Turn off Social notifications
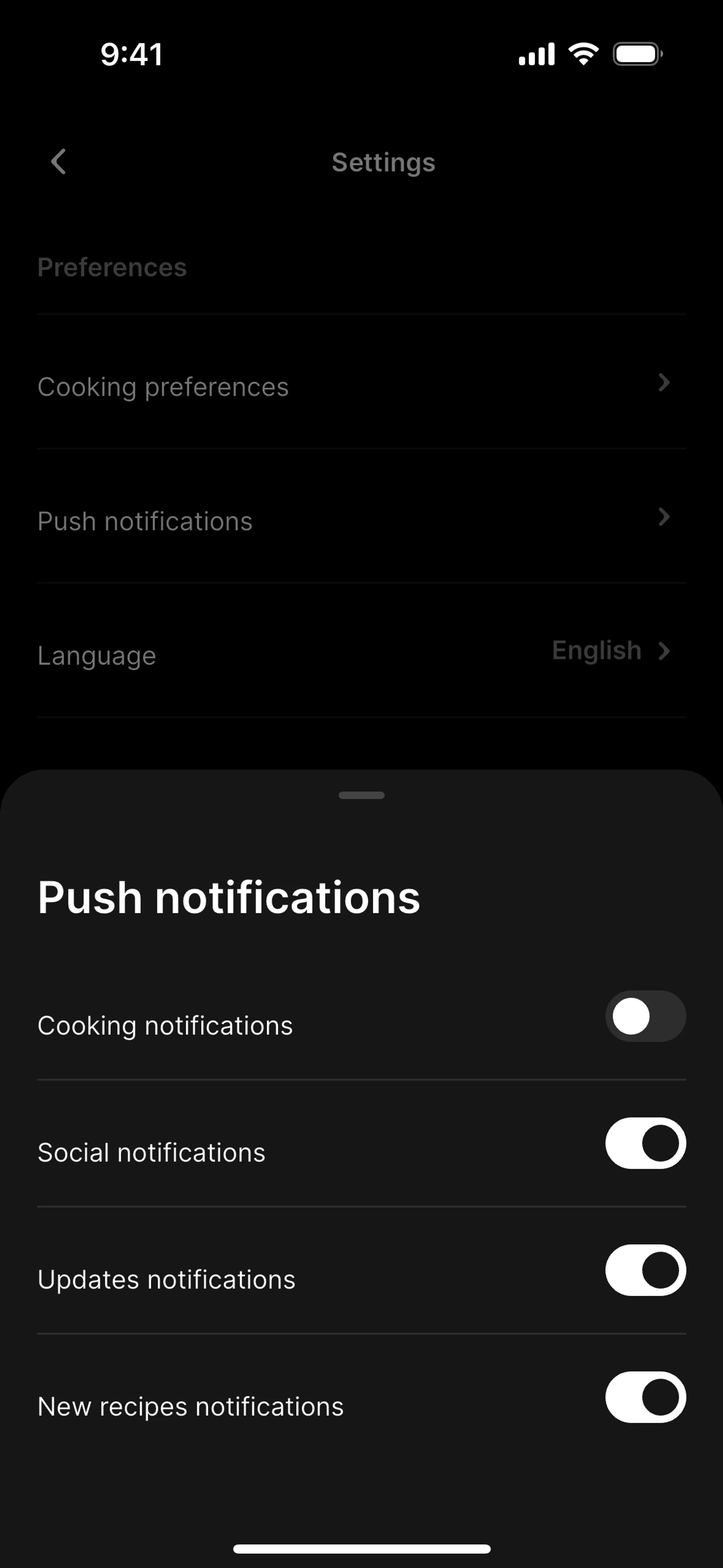The width and height of the screenshot is (723, 1568). coord(645,1143)
